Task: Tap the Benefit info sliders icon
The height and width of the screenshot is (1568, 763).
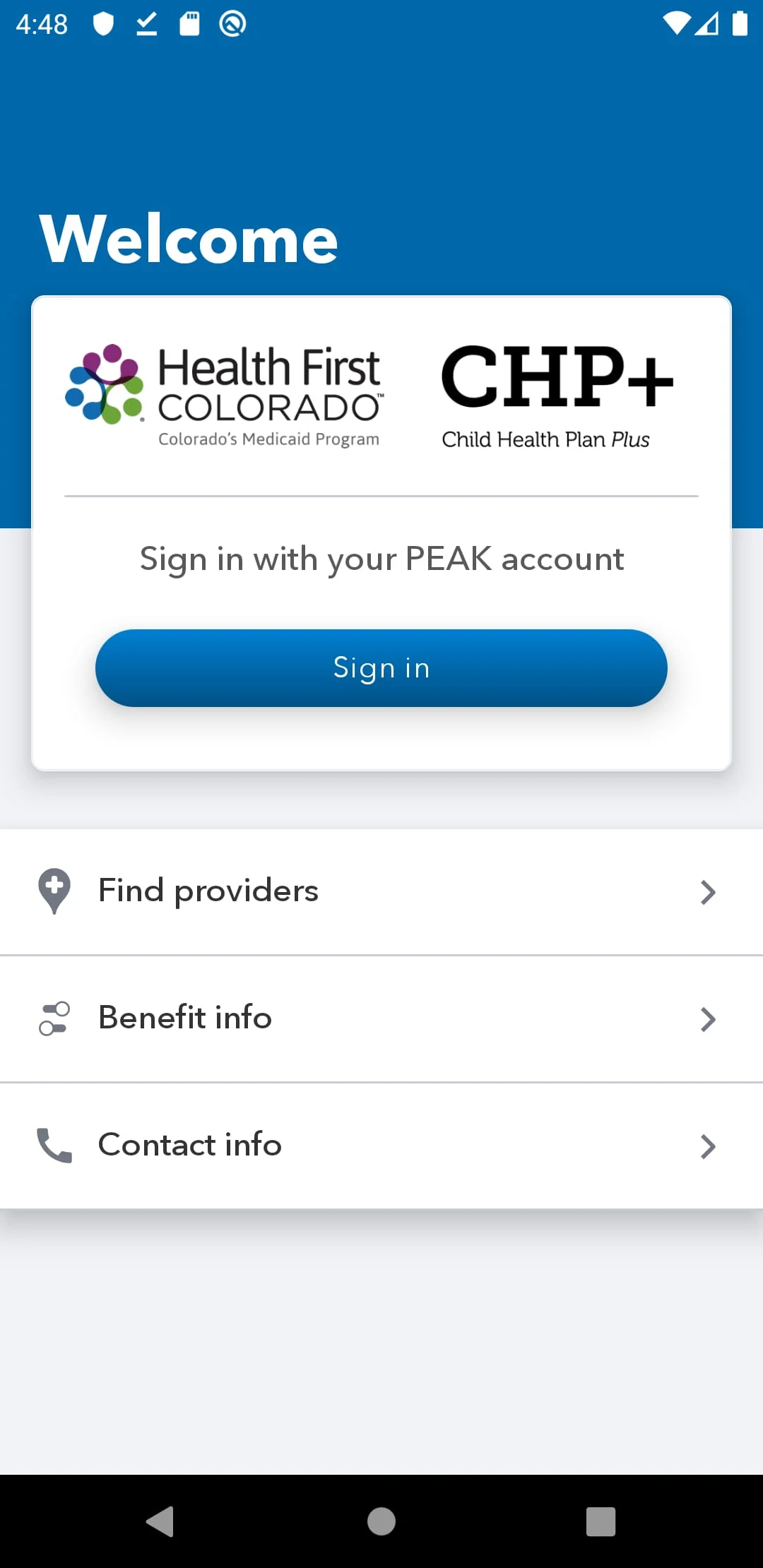Action: 54,1018
